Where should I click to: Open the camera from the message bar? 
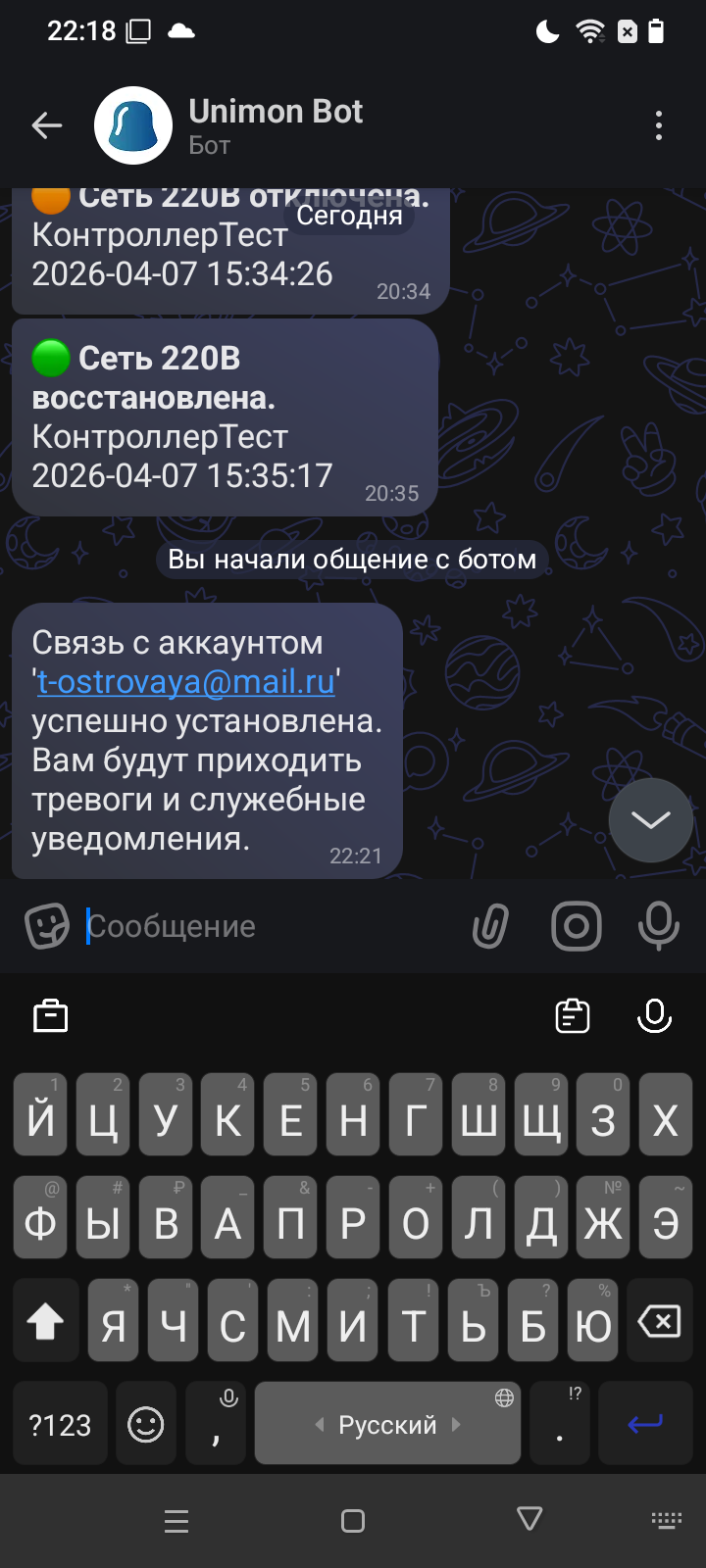(x=576, y=926)
